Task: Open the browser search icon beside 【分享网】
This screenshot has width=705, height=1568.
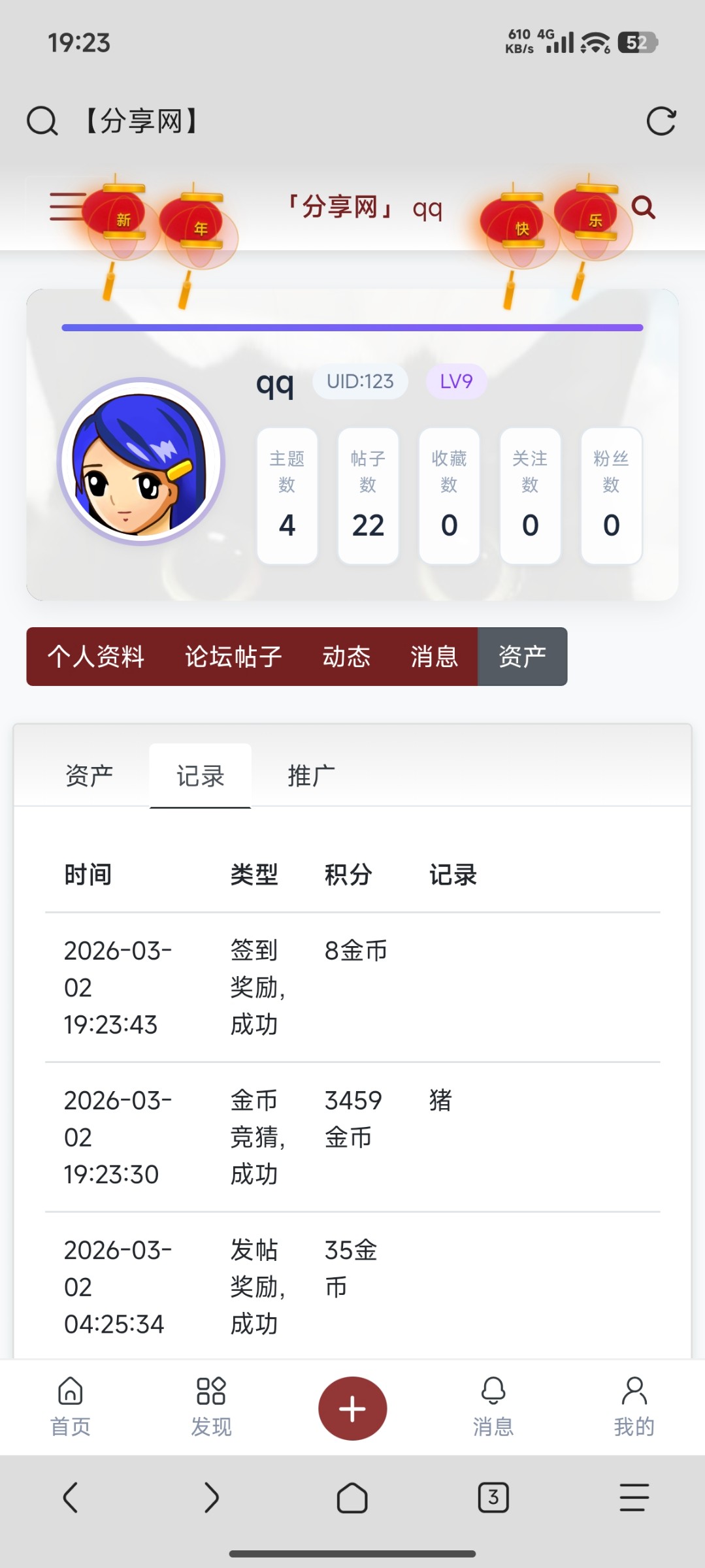Action: (x=42, y=122)
